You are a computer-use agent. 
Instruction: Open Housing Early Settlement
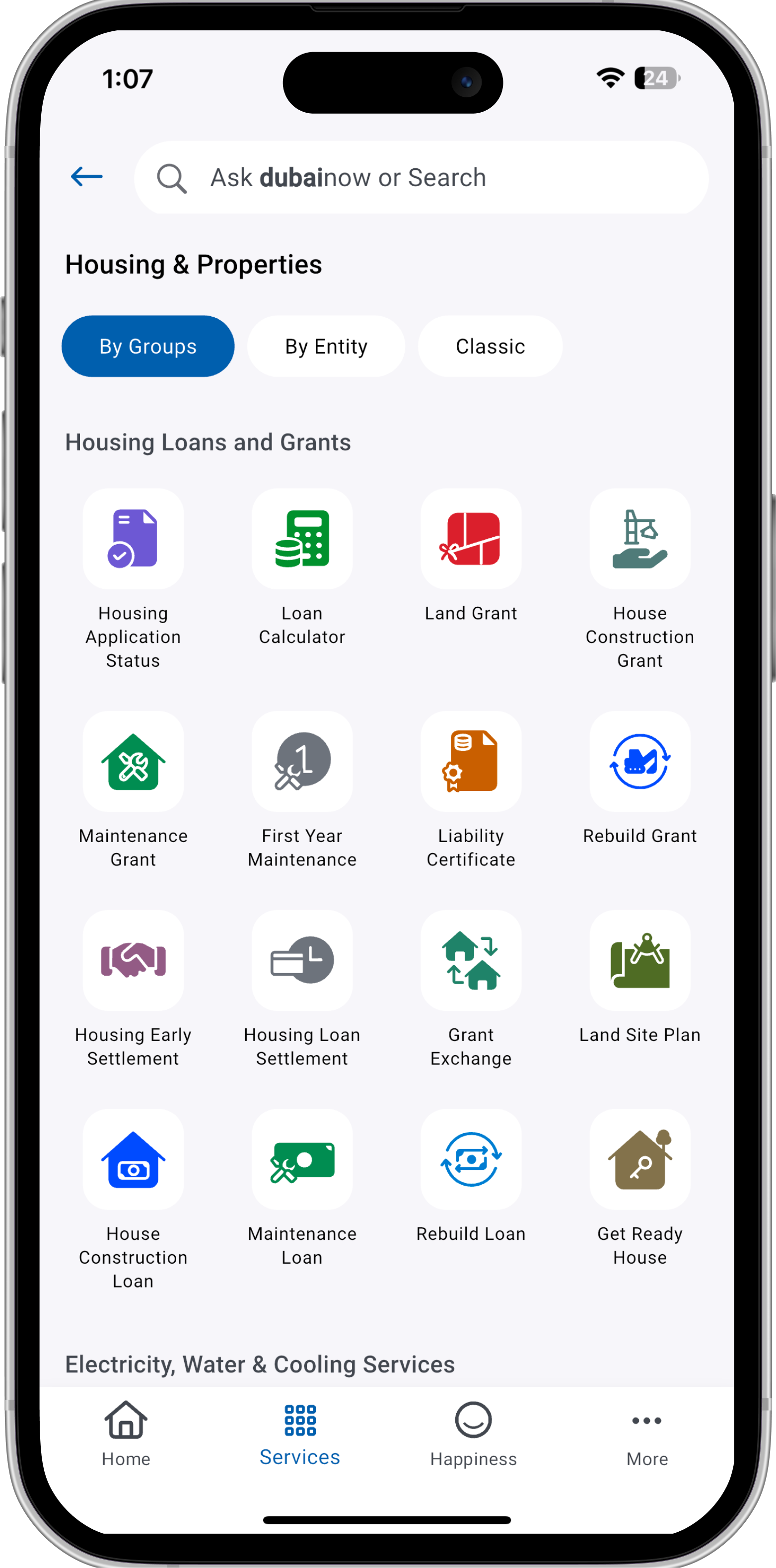pos(133,961)
